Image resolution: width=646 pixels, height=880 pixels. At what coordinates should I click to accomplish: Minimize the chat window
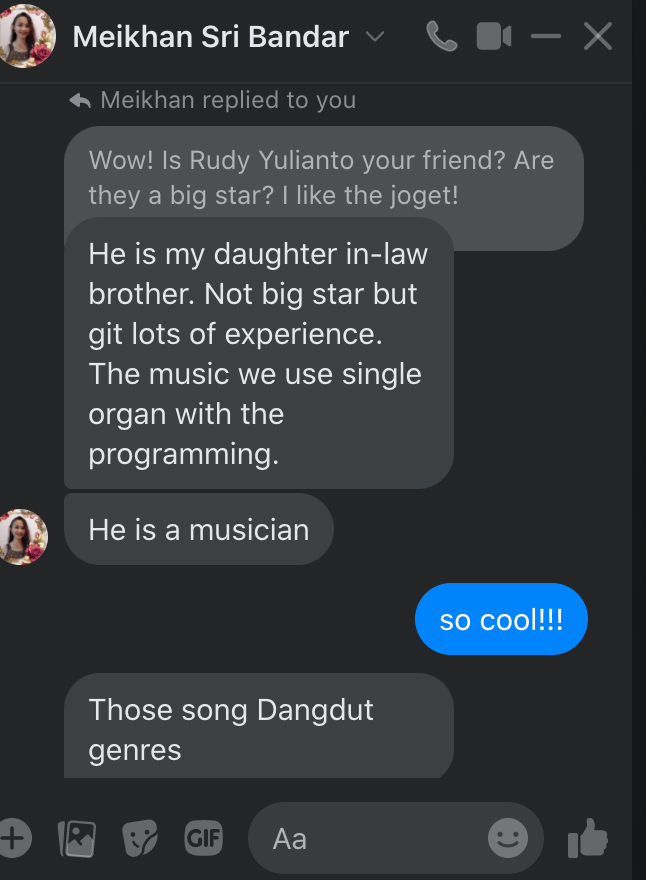(x=546, y=38)
